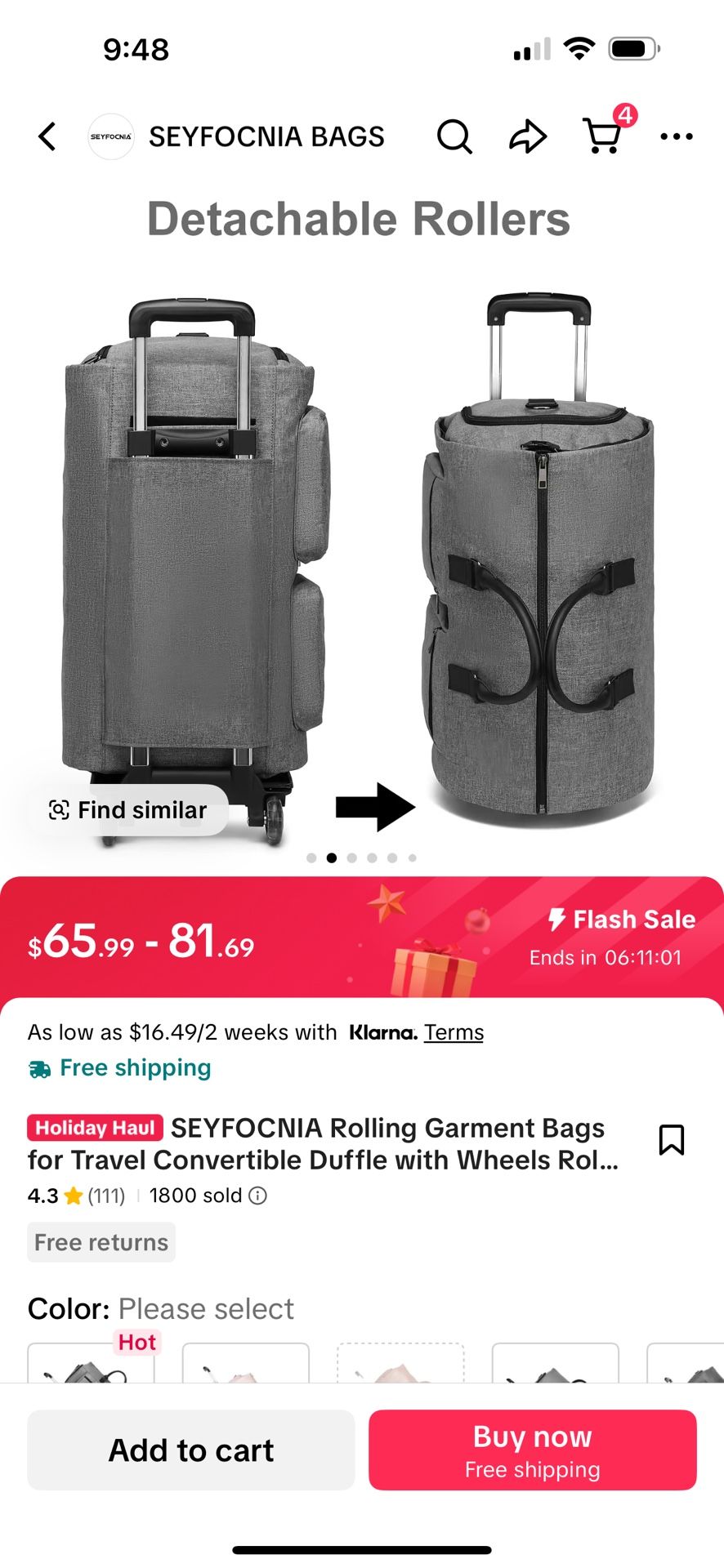Open the SEYFOCNIA BAGS store logo
This screenshot has height=1568, width=724.
111,136
